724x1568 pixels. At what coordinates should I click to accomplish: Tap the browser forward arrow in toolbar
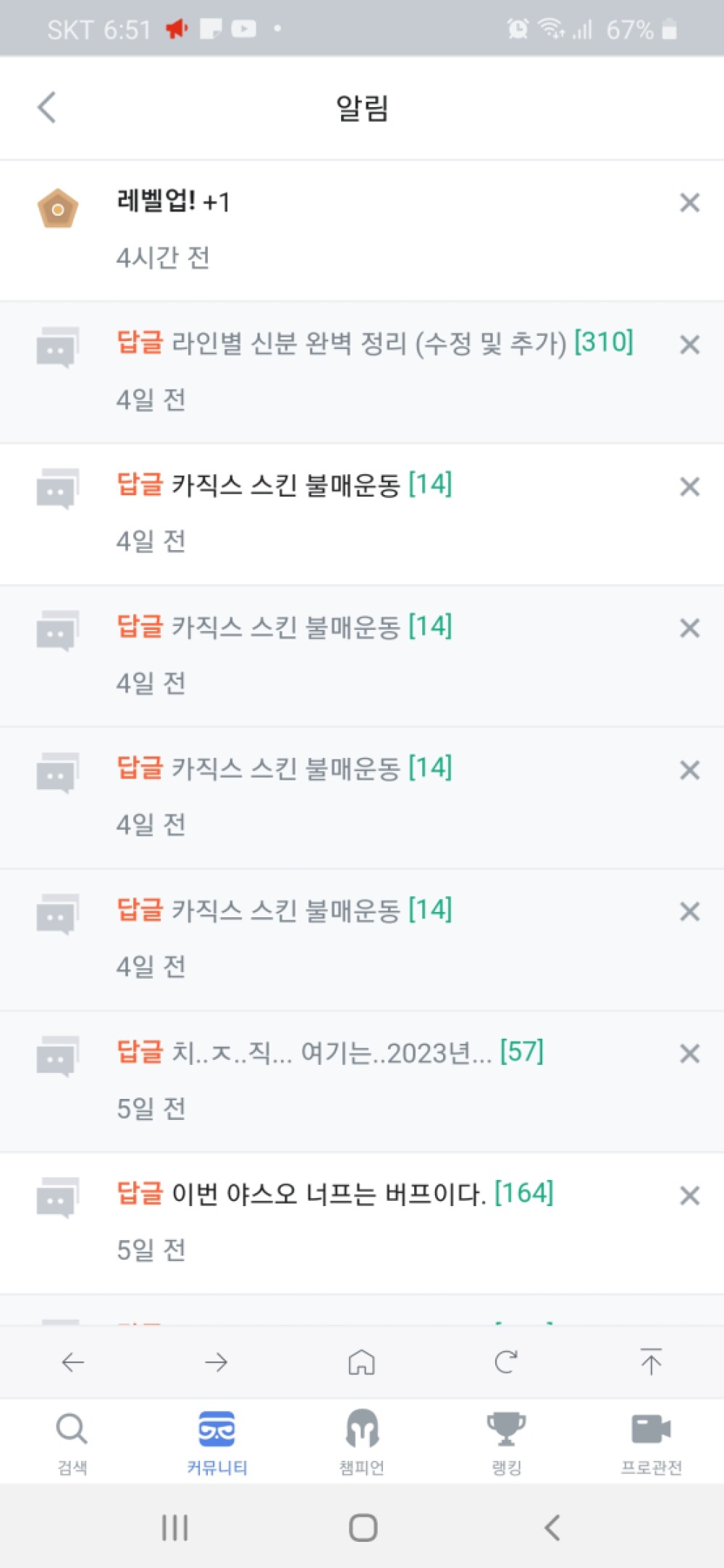(x=216, y=1362)
